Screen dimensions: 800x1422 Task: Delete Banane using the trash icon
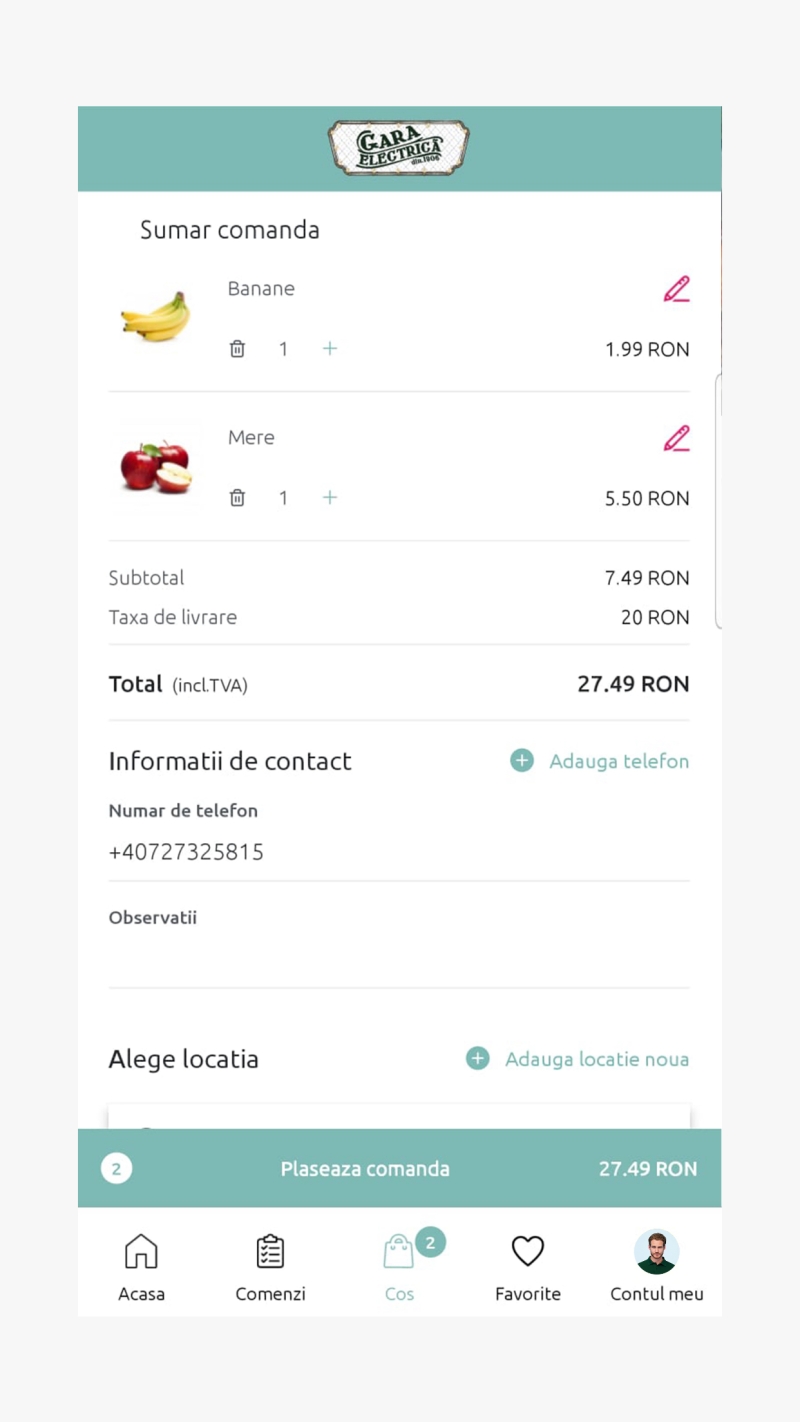click(237, 348)
